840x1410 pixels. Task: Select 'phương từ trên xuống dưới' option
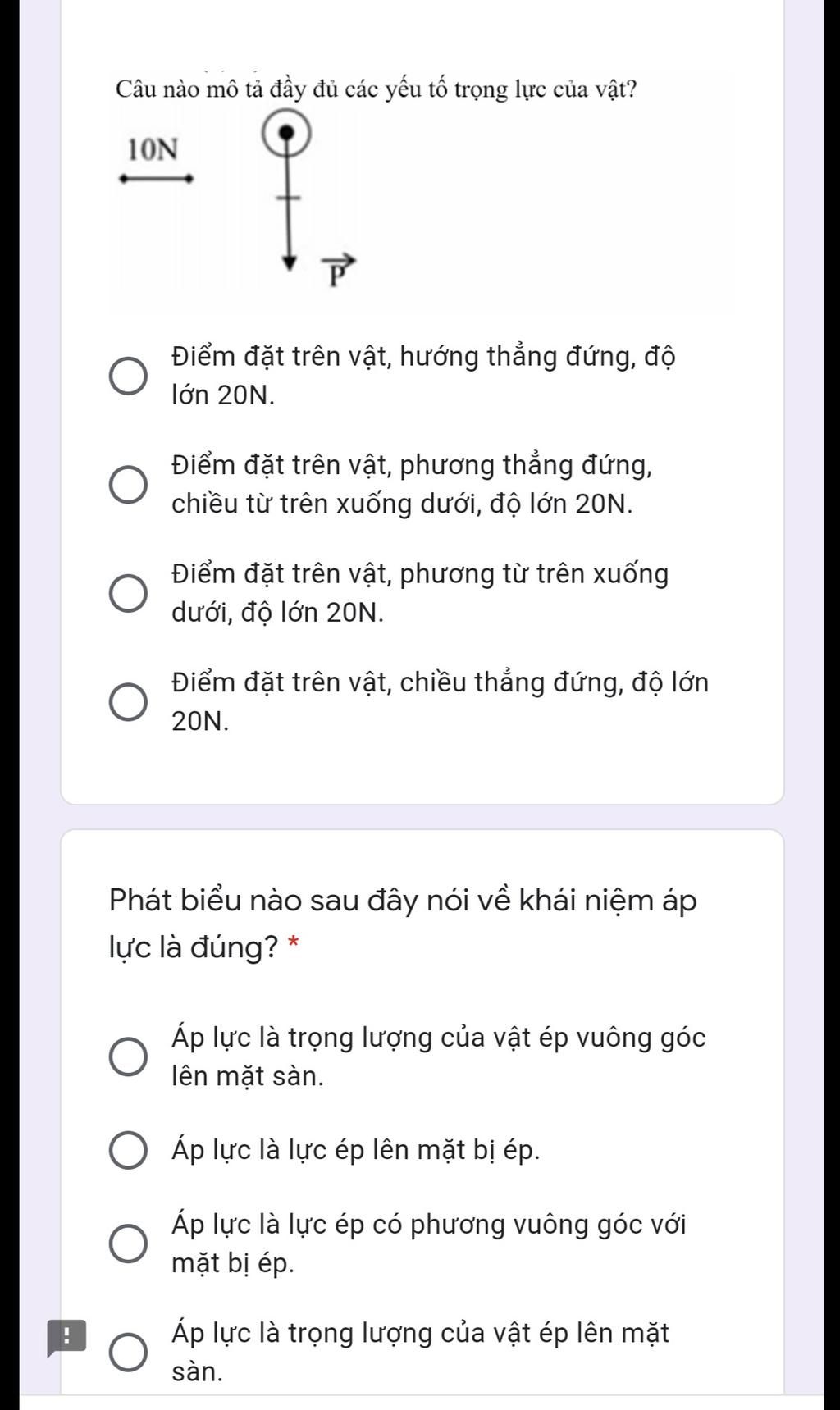point(130,593)
